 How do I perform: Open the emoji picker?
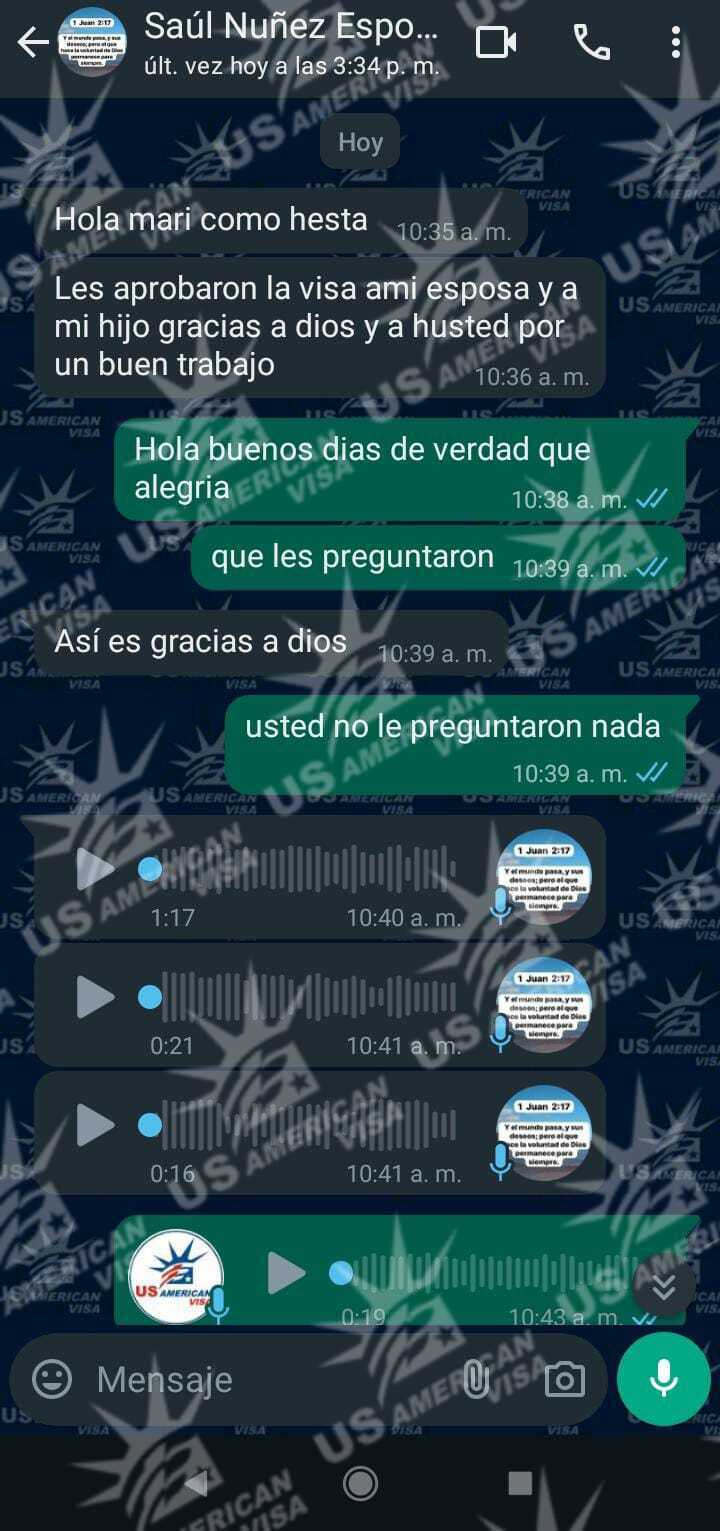[x=52, y=1379]
